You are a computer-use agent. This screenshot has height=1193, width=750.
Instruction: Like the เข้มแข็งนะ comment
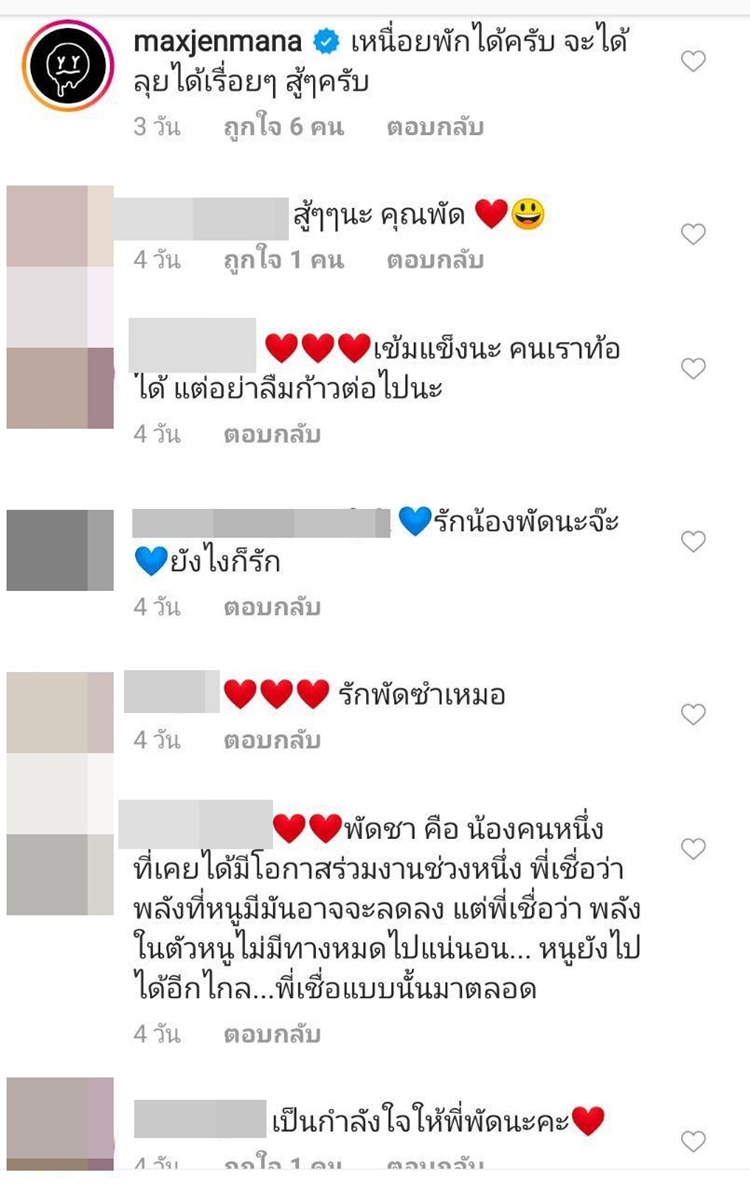(693, 369)
